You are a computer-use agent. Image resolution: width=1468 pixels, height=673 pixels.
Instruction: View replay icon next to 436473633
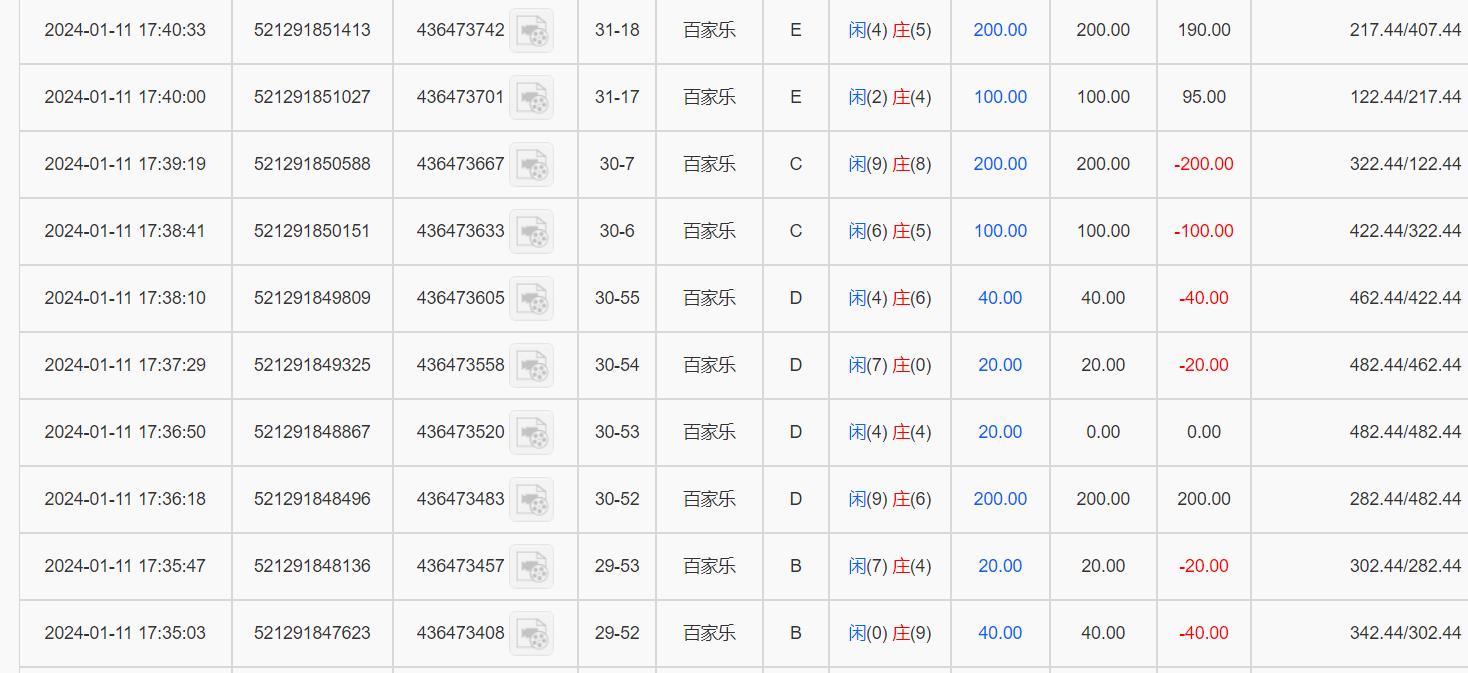pyautogui.click(x=531, y=232)
